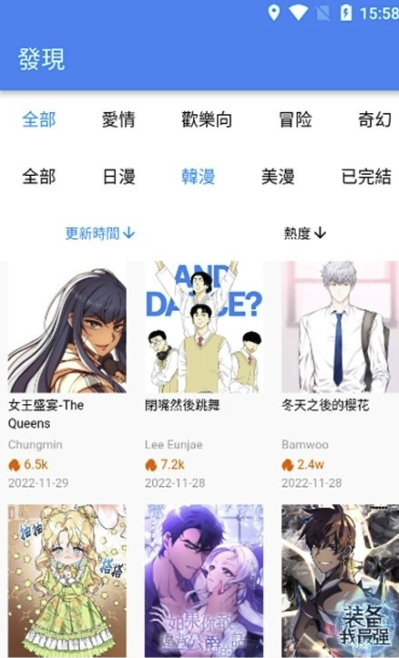This screenshot has height=658, width=399.
Task: Filter by 已完結 completed comics
Action: coord(366,176)
